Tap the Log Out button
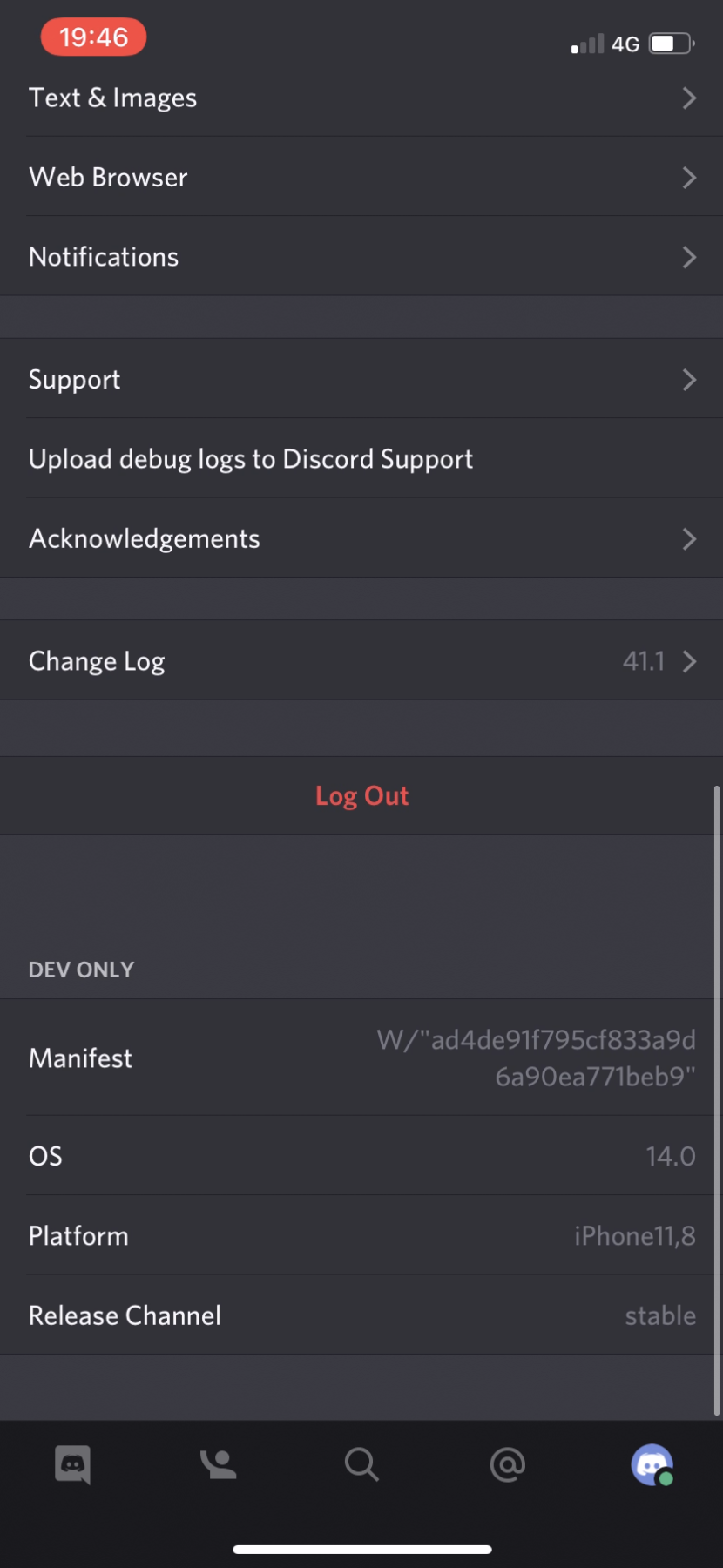The height and width of the screenshot is (1568, 723). click(361, 794)
